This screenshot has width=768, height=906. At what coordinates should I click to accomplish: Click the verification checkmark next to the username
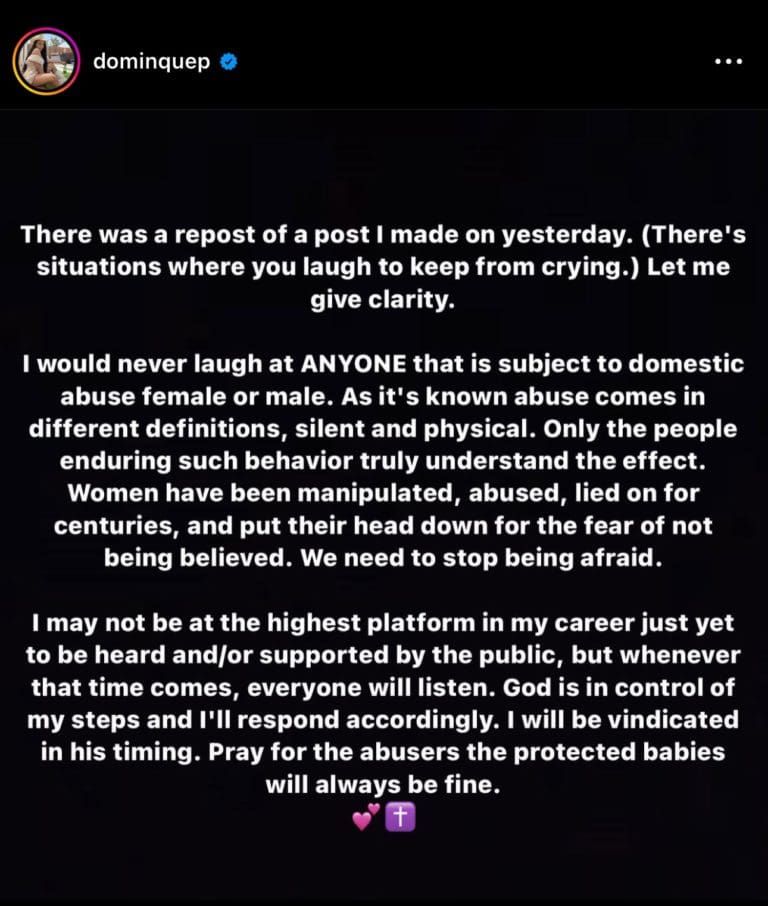(228, 61)
